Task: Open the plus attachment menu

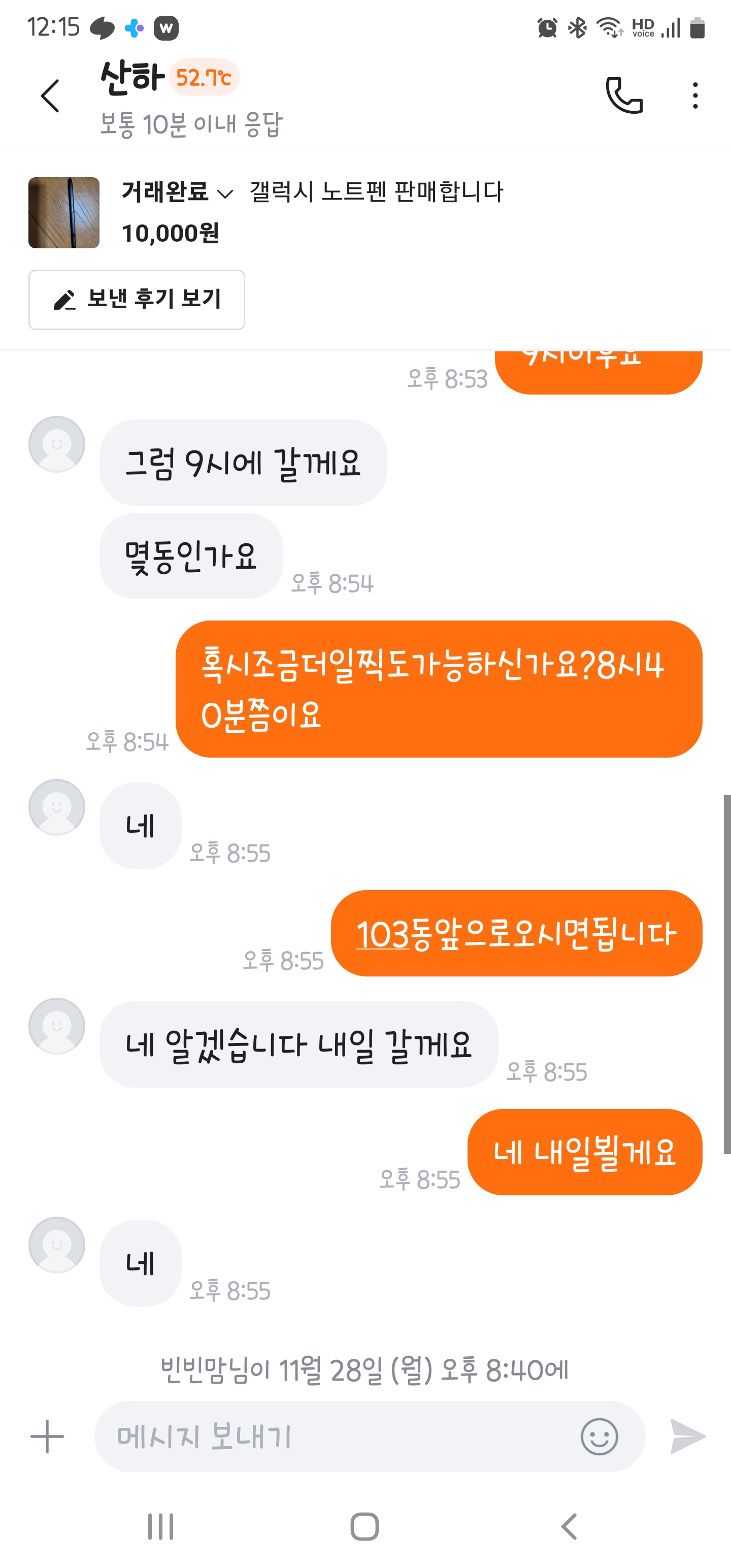Action: point(47,1436)
